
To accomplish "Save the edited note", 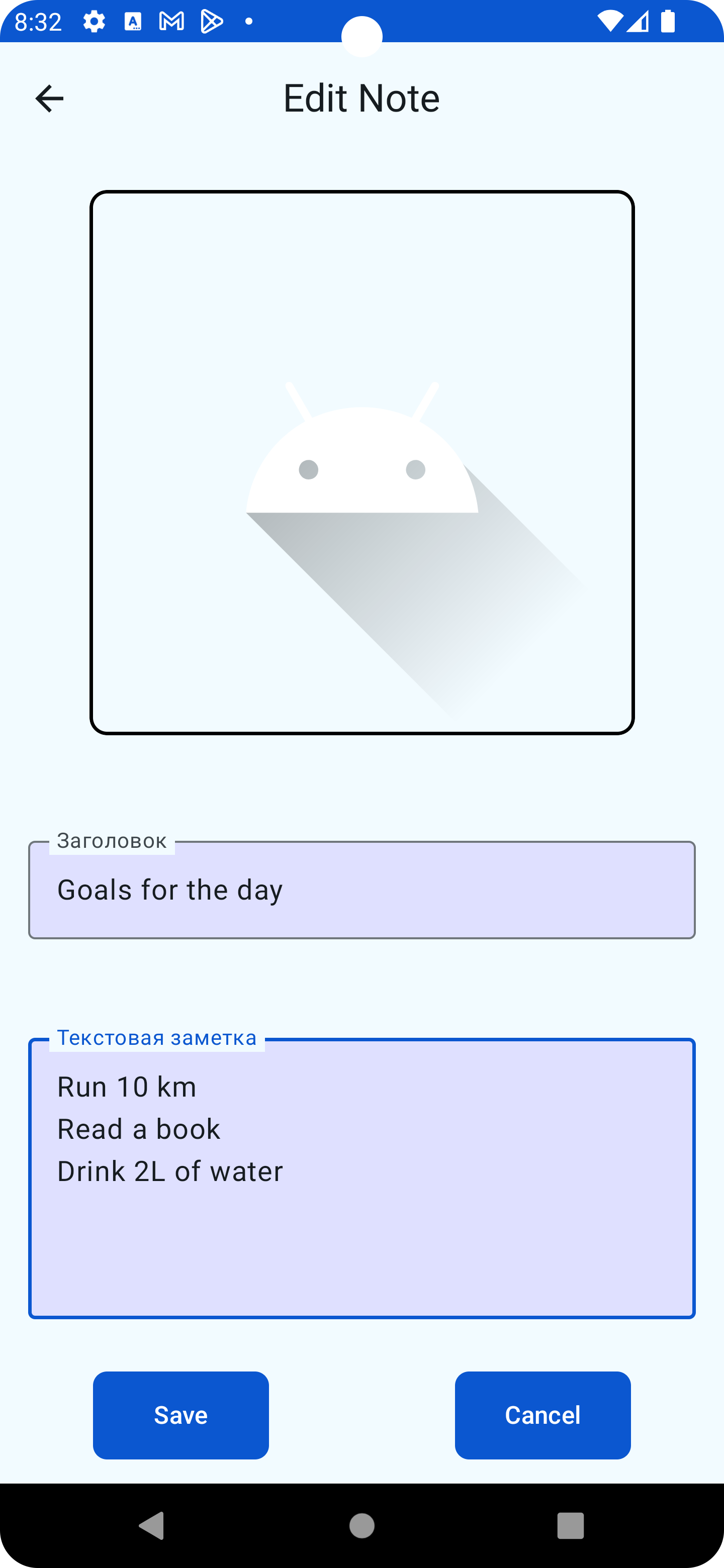I will click(x=181, y=1415).
